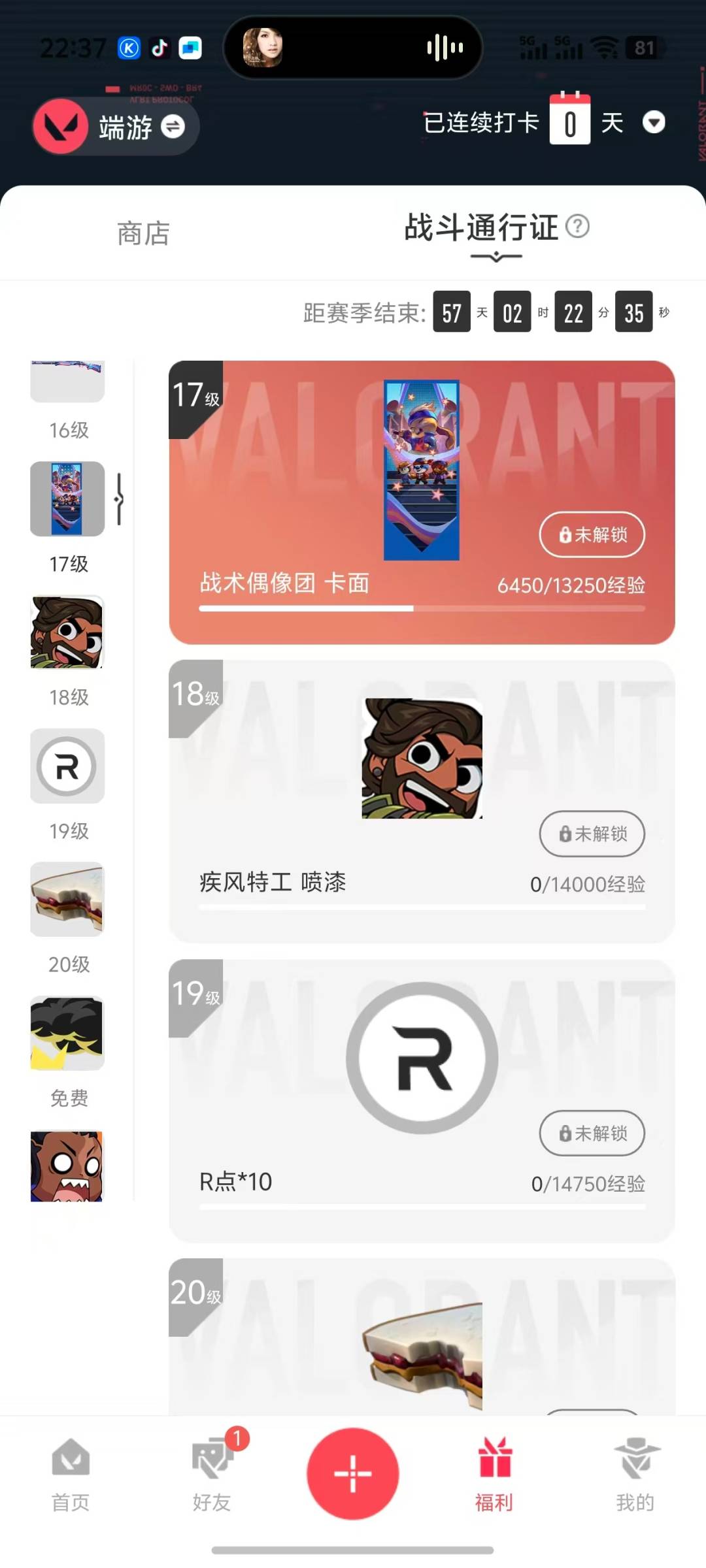Select the 免费 reward in side list
Screen dimensions: 706x1568
tap(67, 1034)
